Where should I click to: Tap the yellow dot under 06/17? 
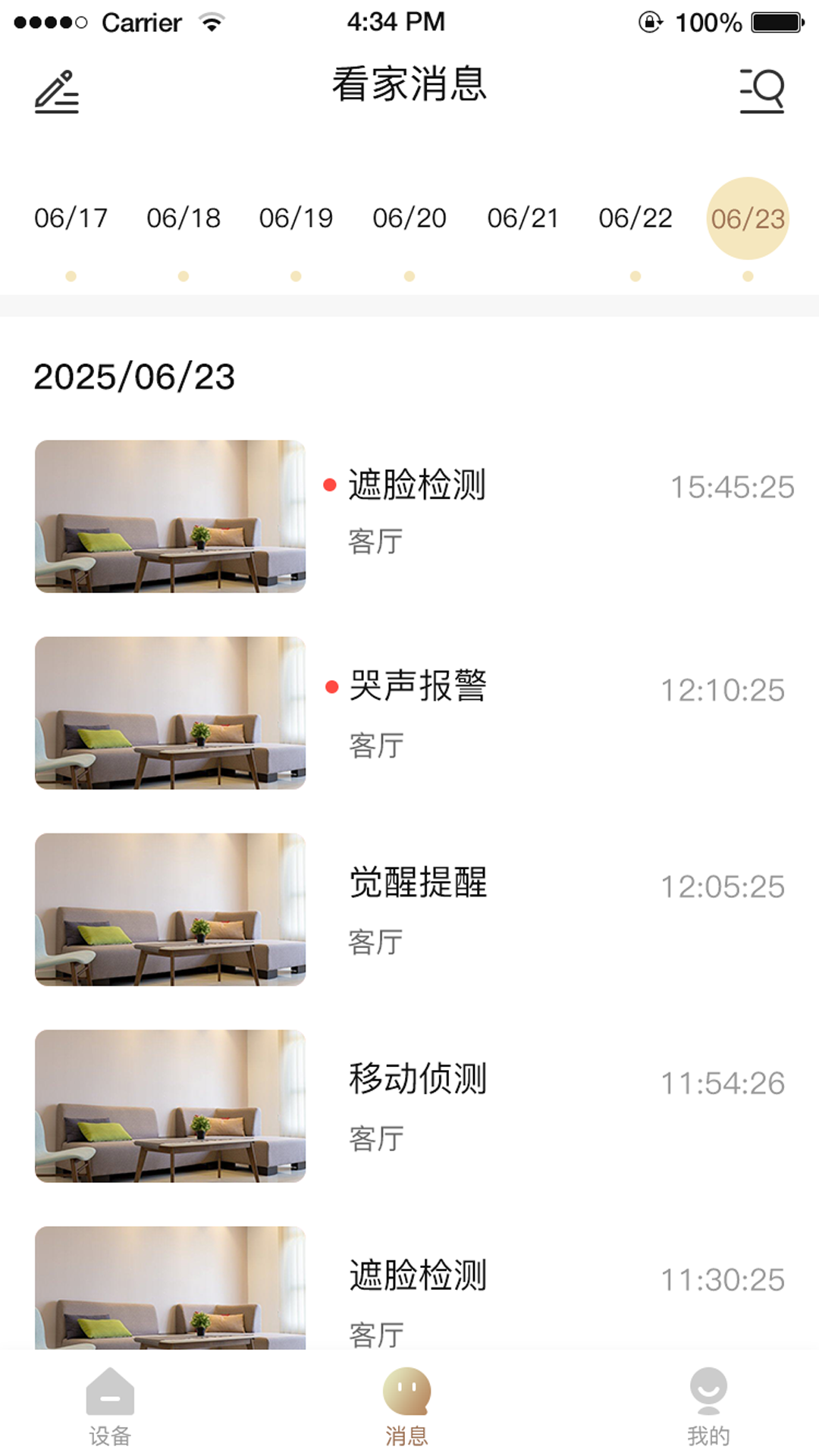click(71, 276)
